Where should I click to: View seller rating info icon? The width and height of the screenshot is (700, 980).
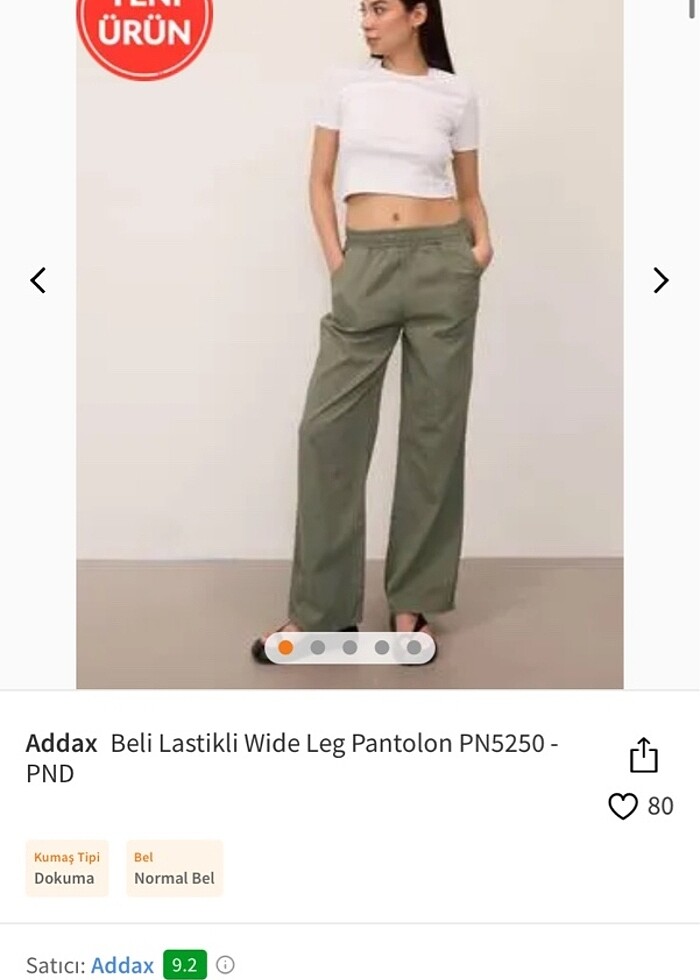(x=226, y=965)
